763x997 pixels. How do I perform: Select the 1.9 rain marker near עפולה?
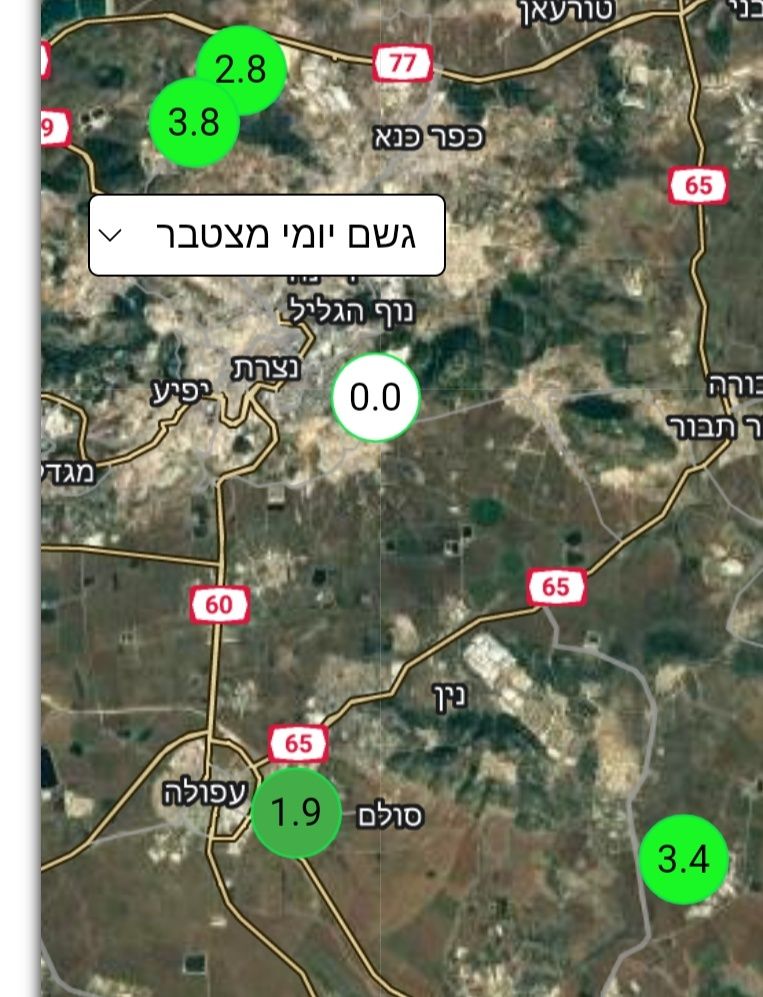(x=296, y=812)
